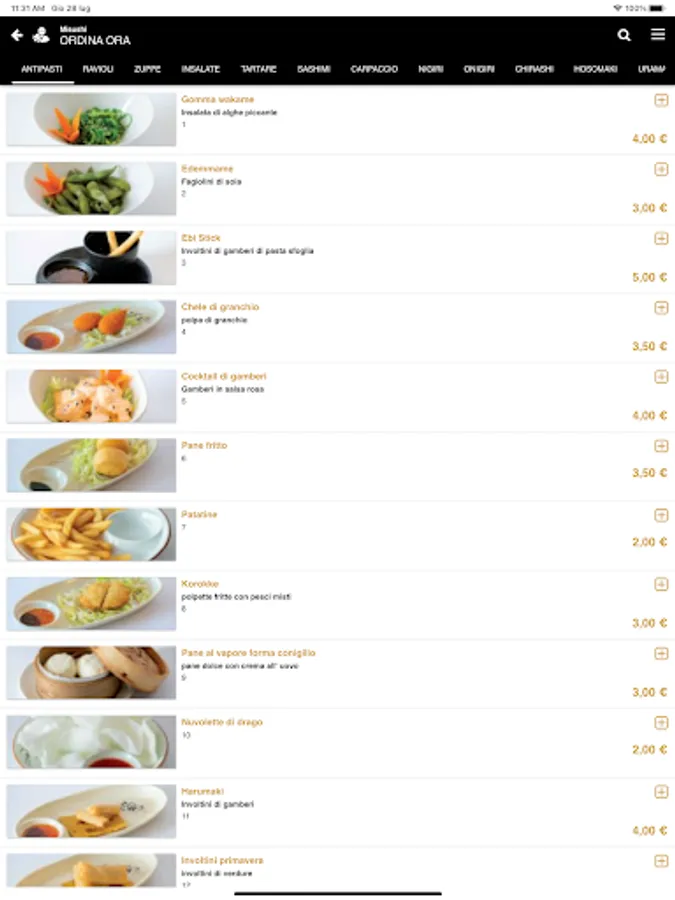Select the INSALATE category tab

201,69
